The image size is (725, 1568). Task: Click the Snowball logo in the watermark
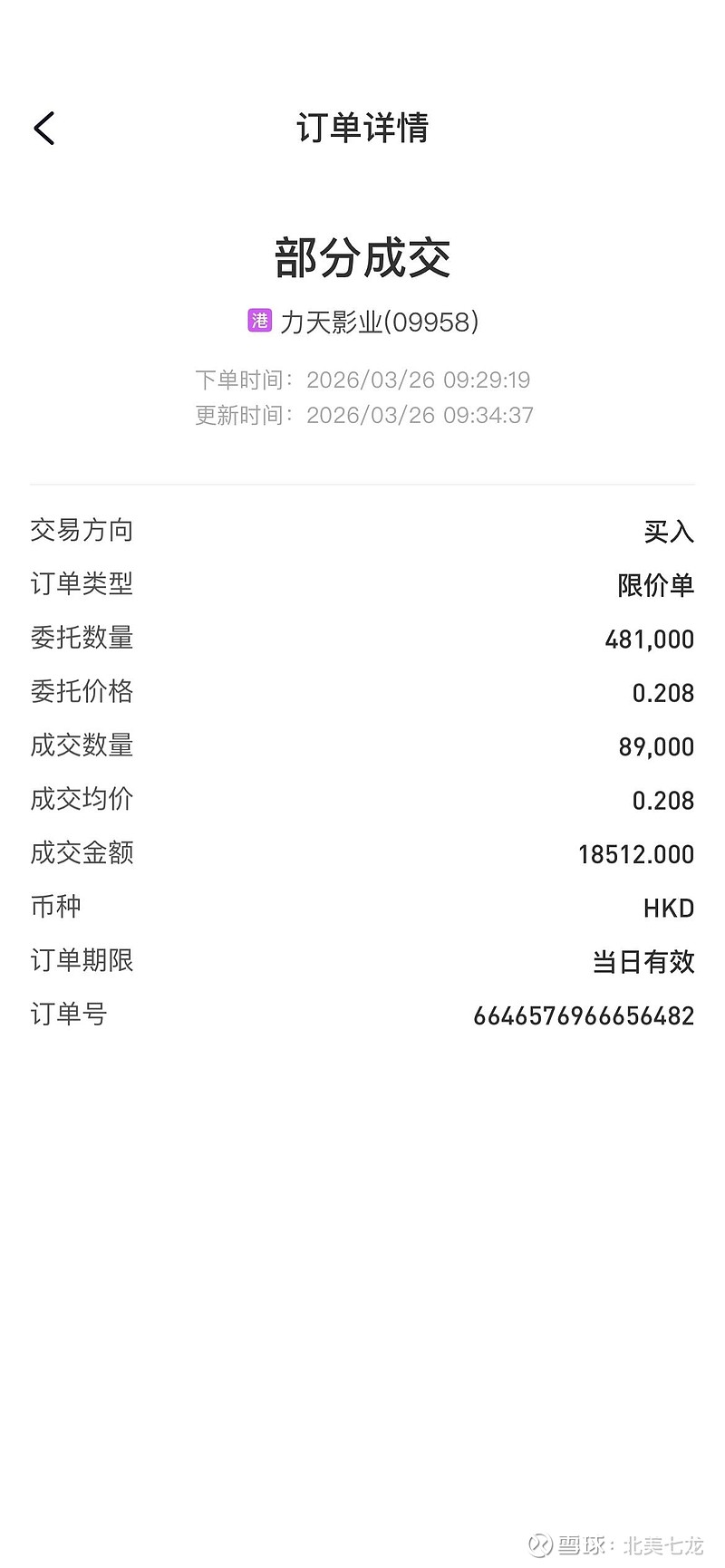point(542,1543)
